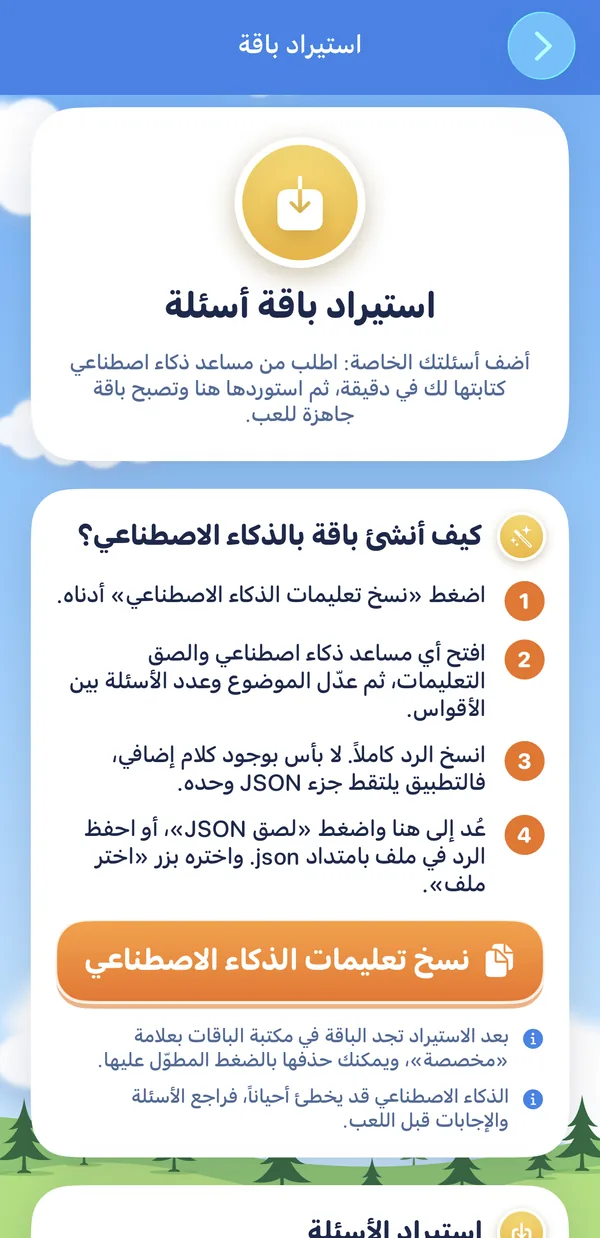Image resolution: width=600 pixels, height=1238 pixels.
Task: Go back using the header chevron button
Action: pyautogui.click(x=542, y=46)
